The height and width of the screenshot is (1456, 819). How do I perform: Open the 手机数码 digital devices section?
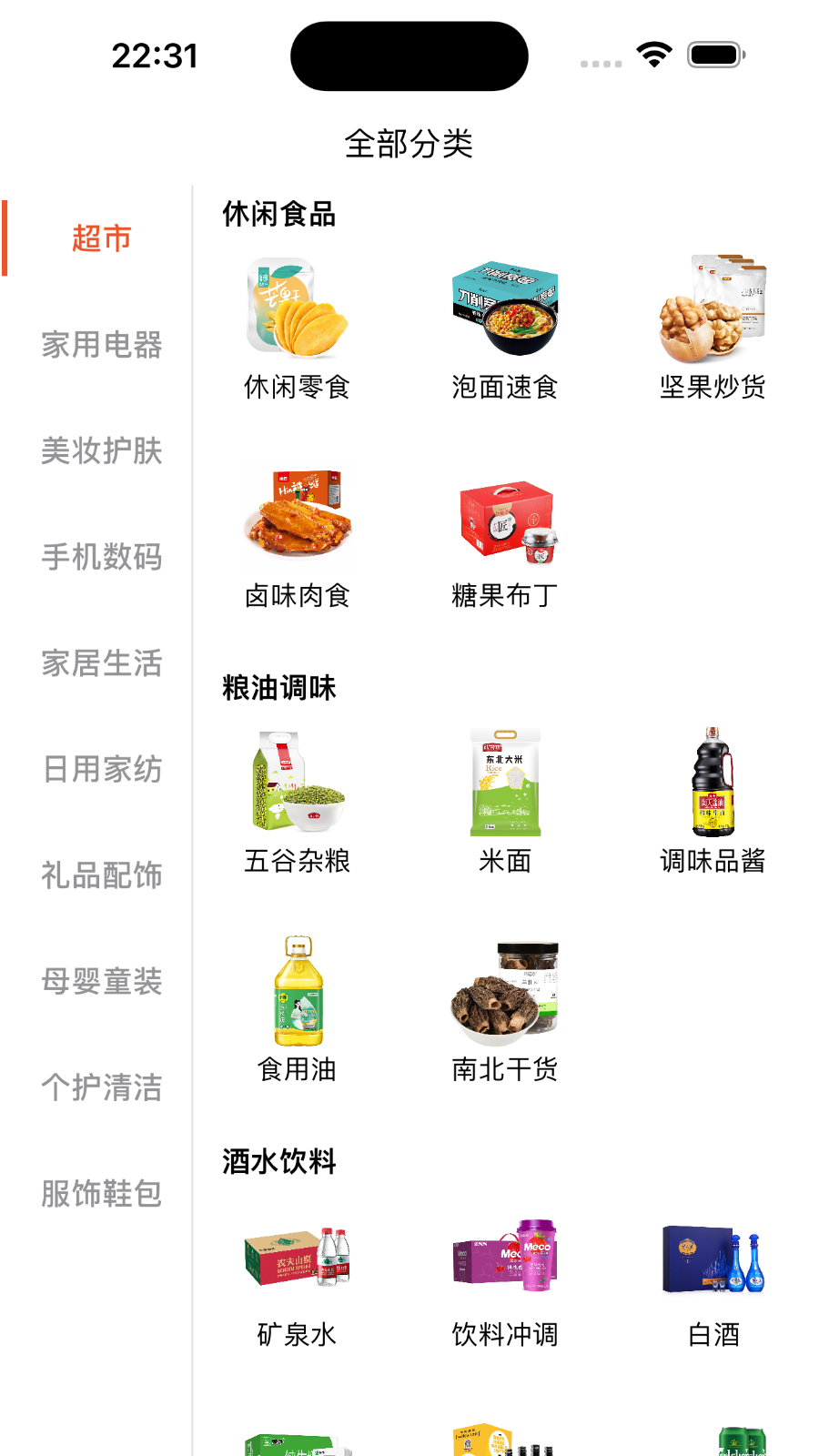(x=102, y=559)
